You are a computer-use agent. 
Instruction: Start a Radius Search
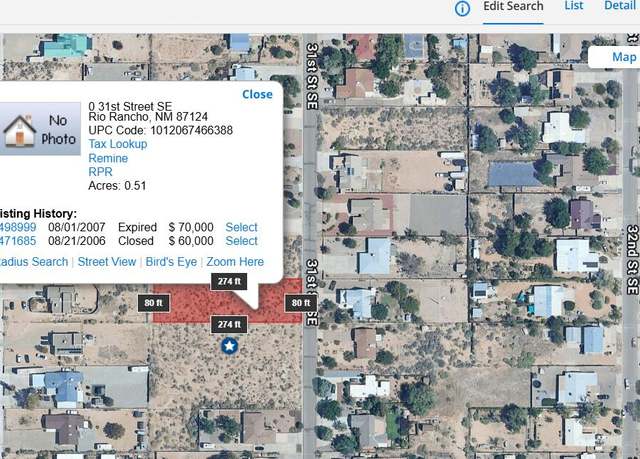tap(34, 262)
